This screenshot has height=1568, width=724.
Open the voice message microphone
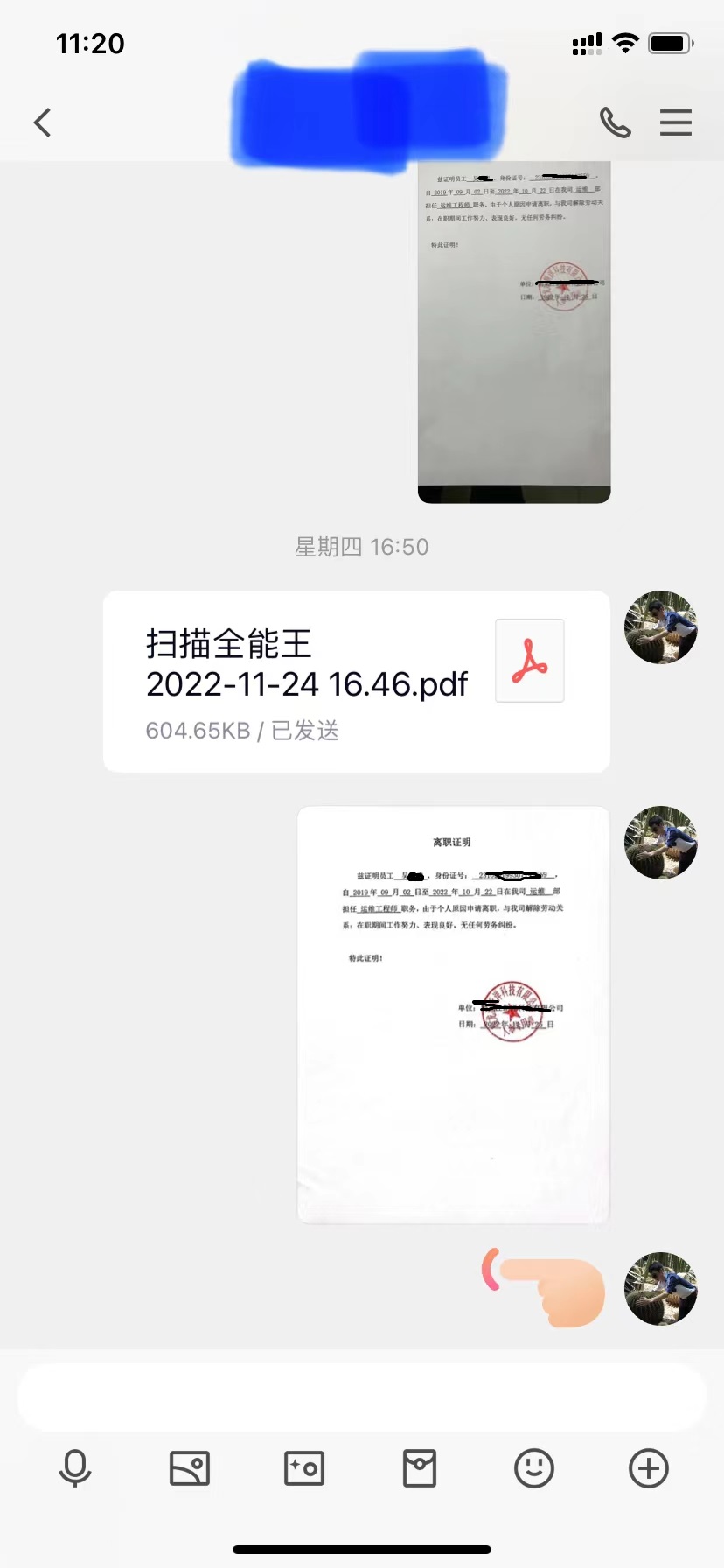pos(75,1469)
